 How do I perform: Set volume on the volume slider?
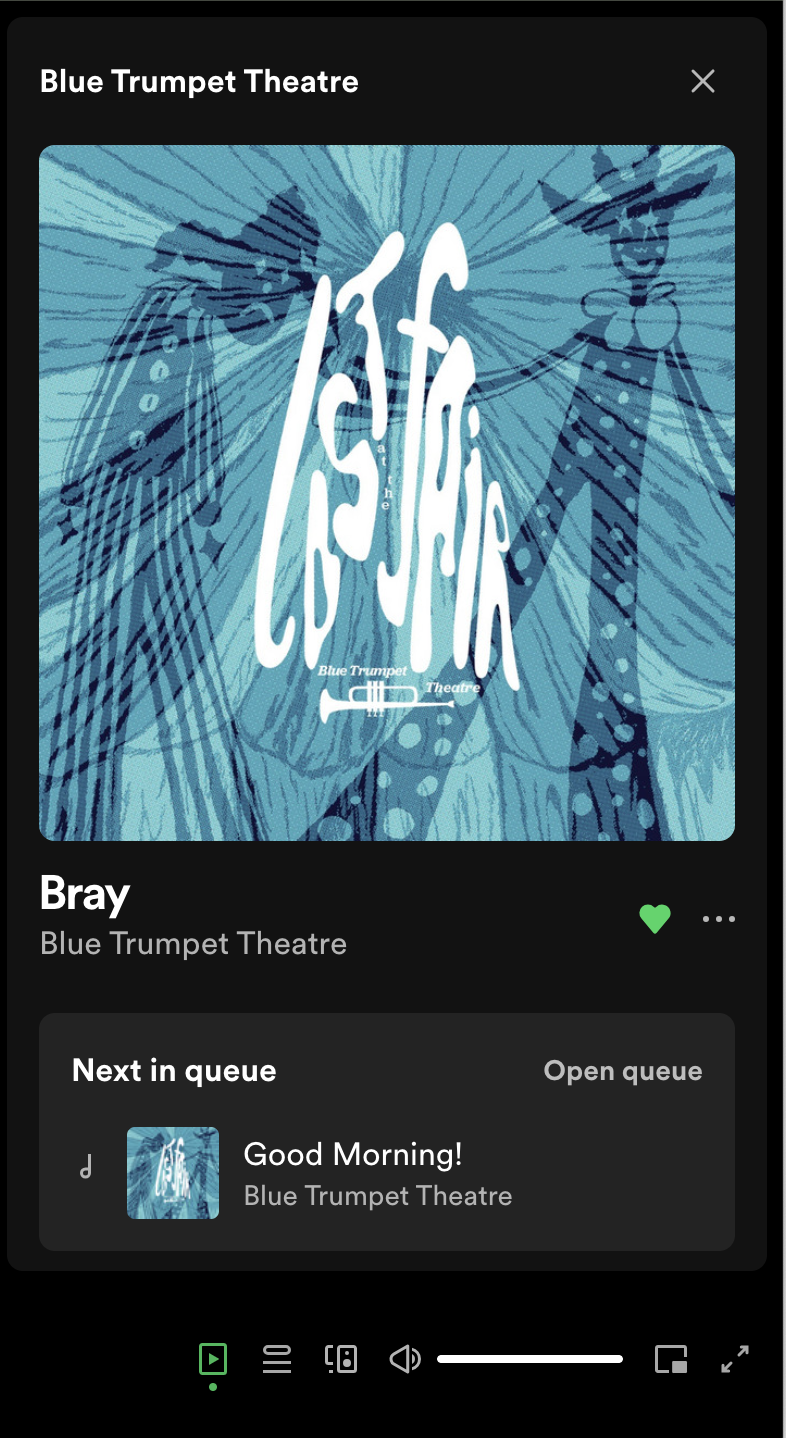coord(530,1359)
